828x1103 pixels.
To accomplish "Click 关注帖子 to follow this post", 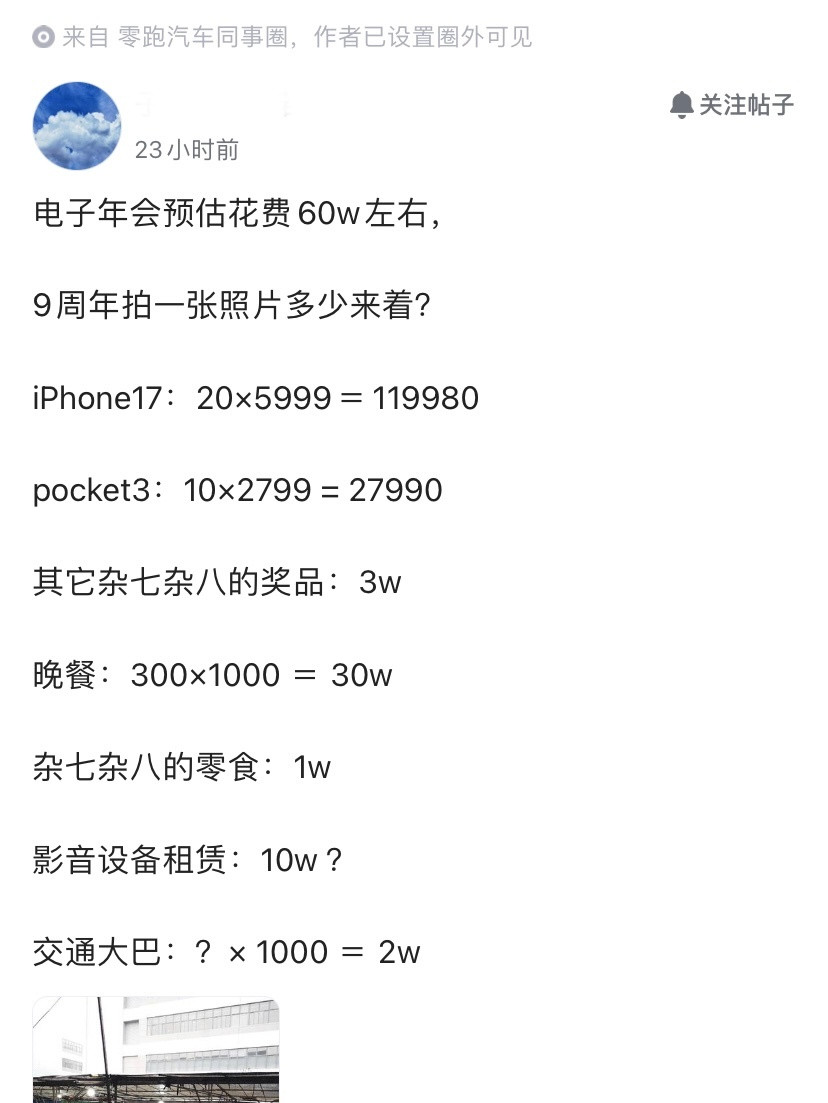I will point(744,104).
